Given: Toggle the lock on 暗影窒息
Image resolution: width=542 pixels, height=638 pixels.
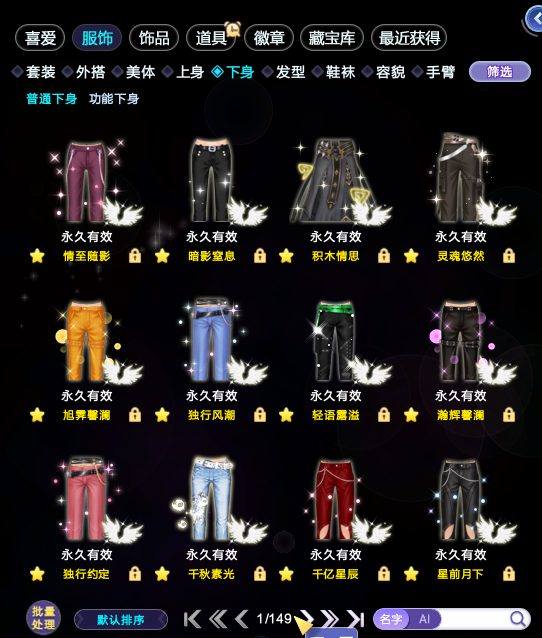Looking at the screenshot, I should 260,256.
